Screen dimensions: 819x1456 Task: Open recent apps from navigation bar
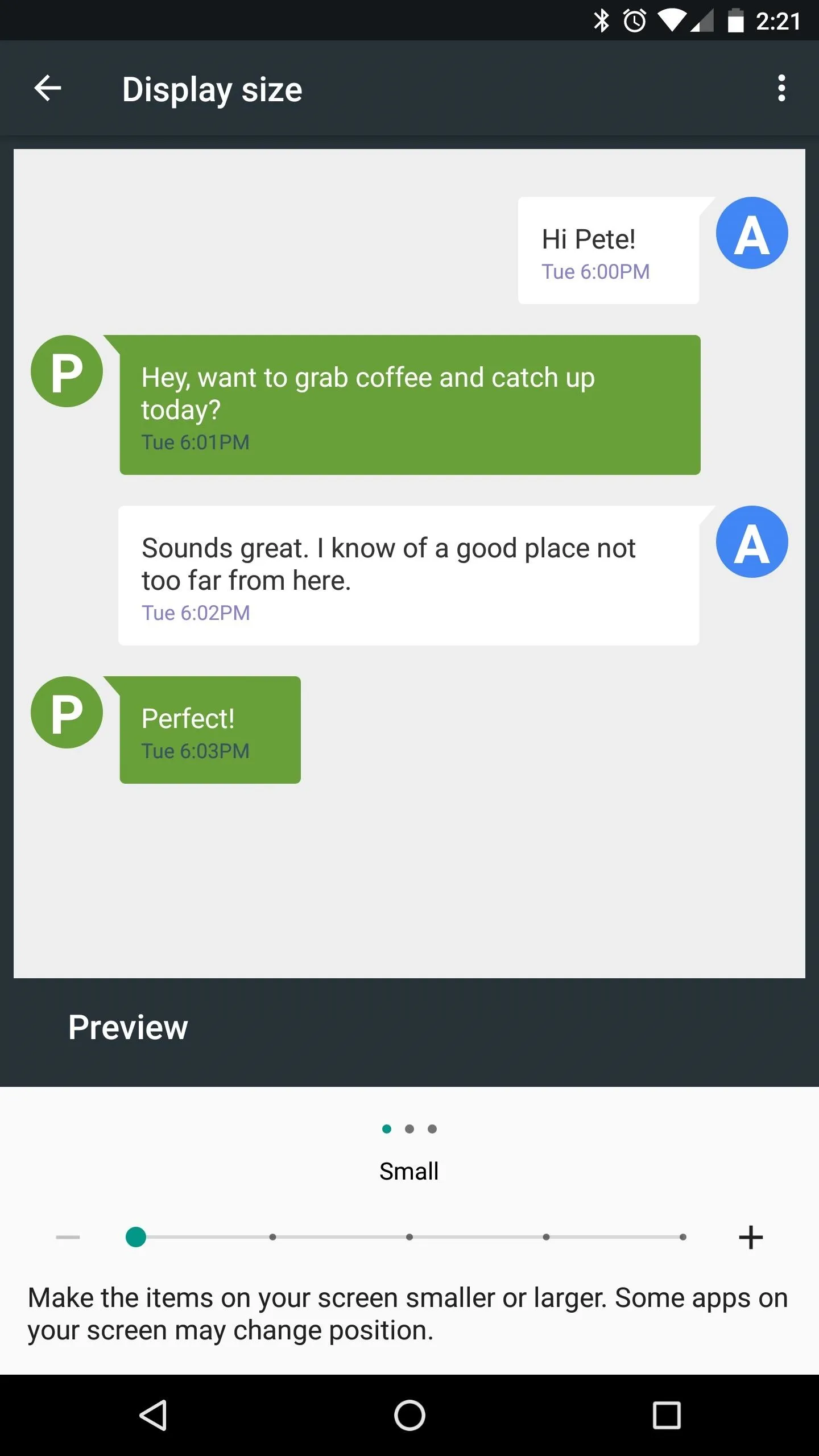pos(667,1416)
